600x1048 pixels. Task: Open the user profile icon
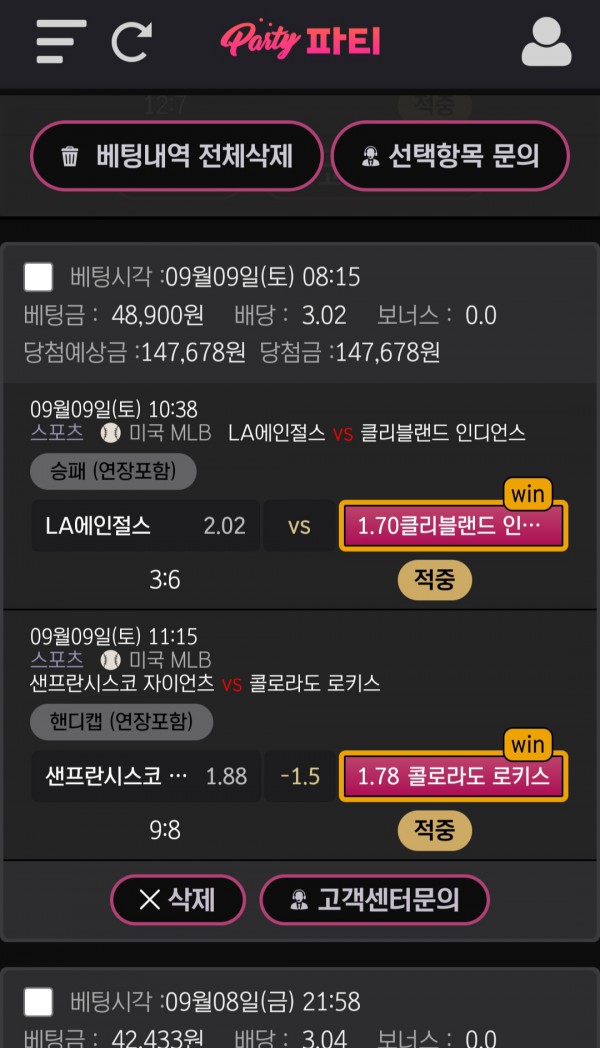pyautogui.click(x=546, y=41)
